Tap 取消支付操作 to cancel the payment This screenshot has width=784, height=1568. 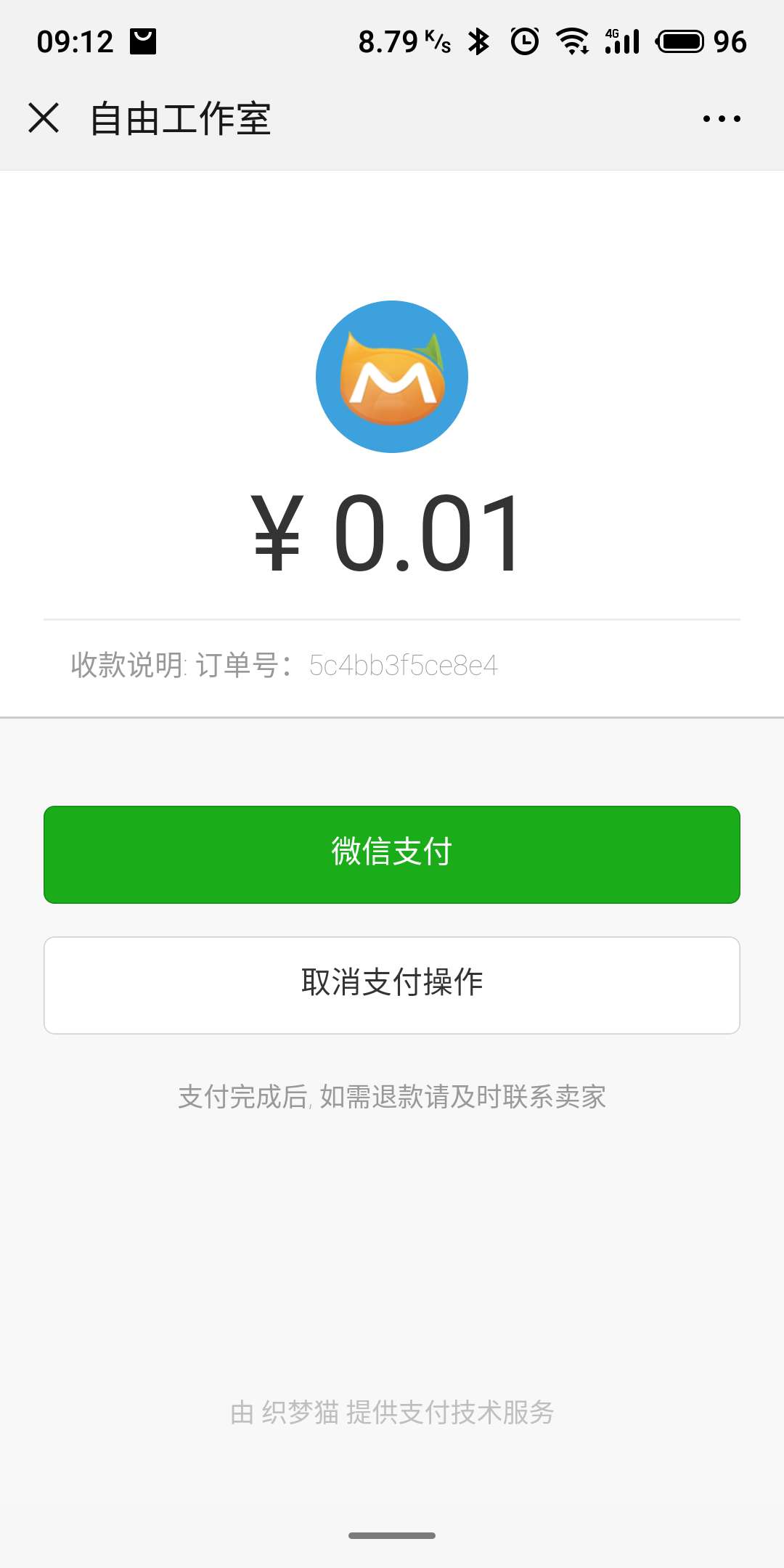(x=392, y=985)
